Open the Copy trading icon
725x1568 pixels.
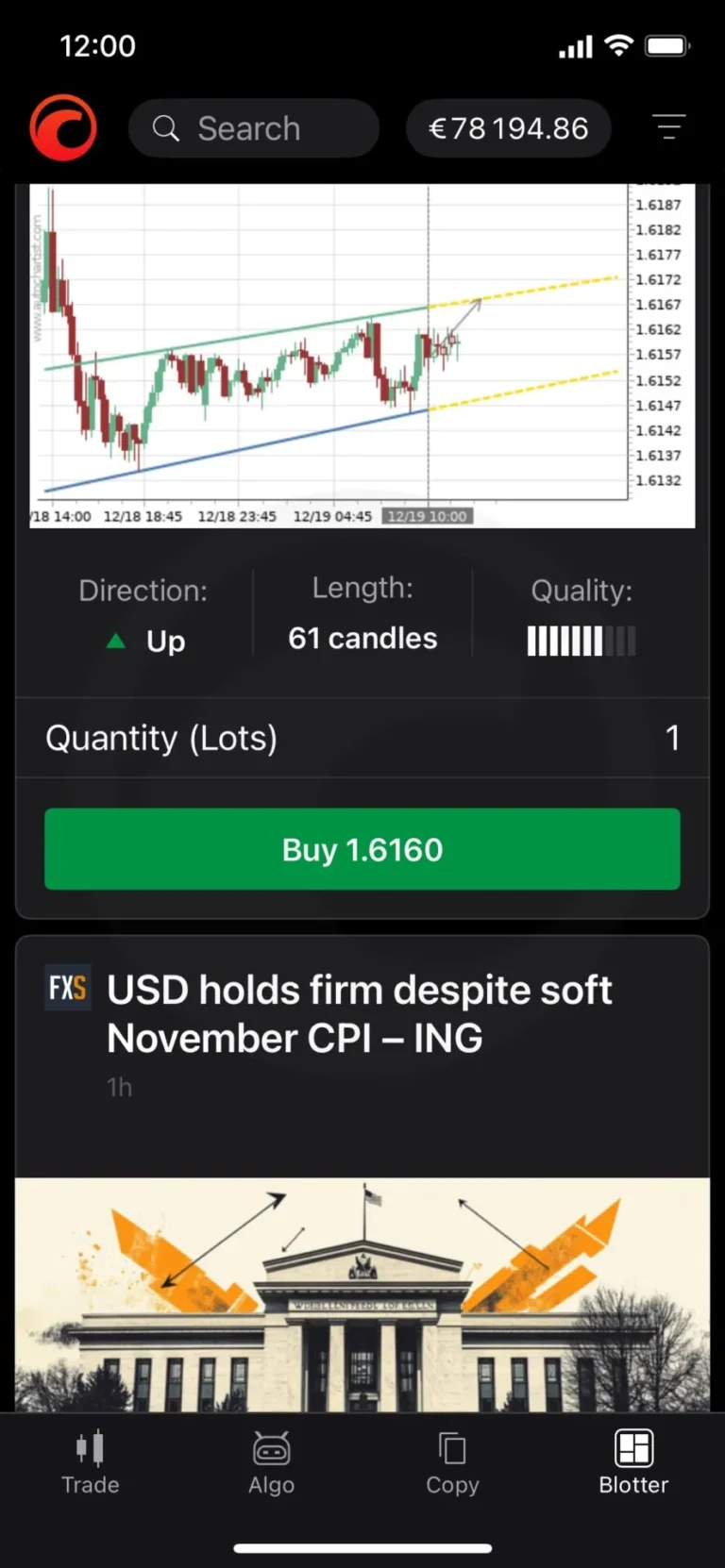point(452,1448)
